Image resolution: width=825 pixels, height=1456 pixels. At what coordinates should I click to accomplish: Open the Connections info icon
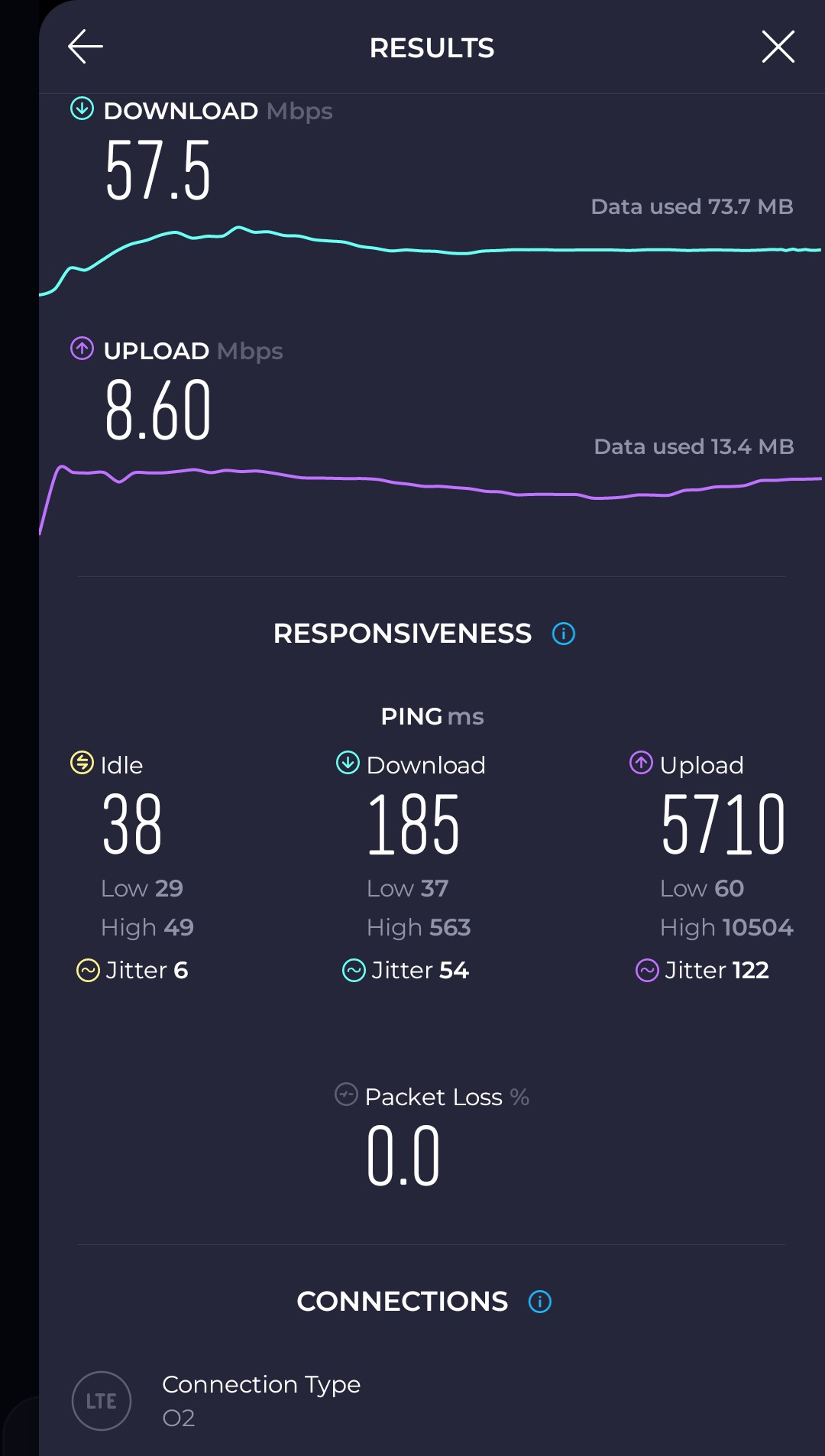click(x=540, y=1302)
